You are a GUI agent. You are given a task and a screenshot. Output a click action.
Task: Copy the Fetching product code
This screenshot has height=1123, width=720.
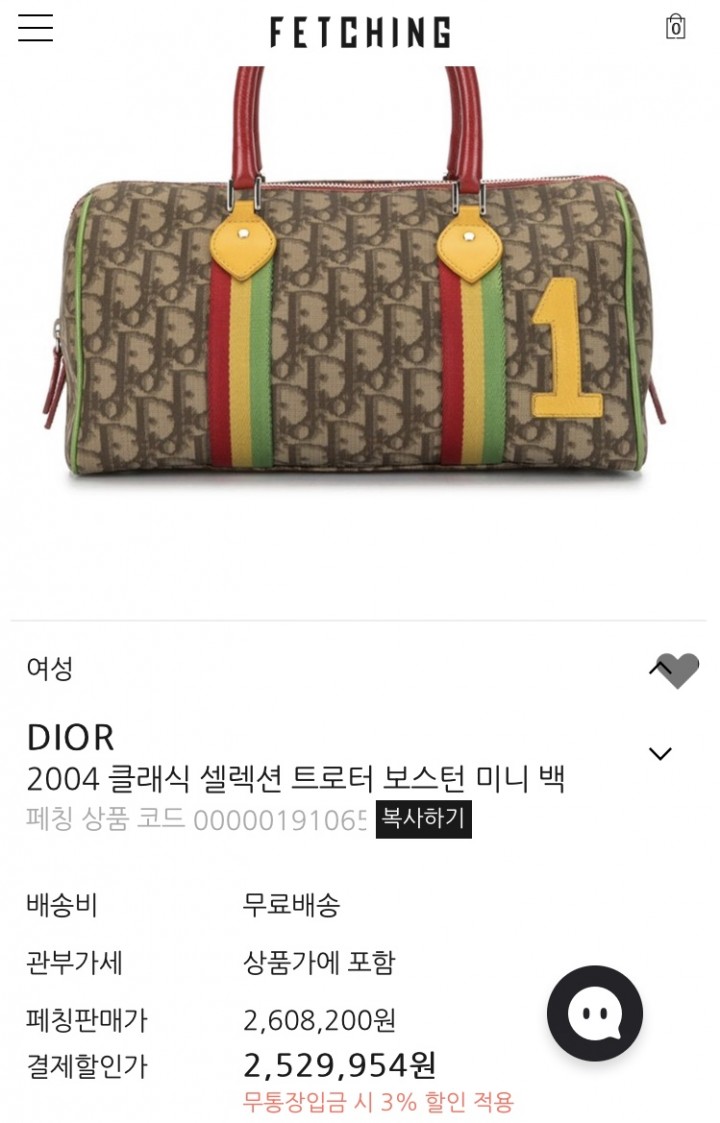pos(423,819)
